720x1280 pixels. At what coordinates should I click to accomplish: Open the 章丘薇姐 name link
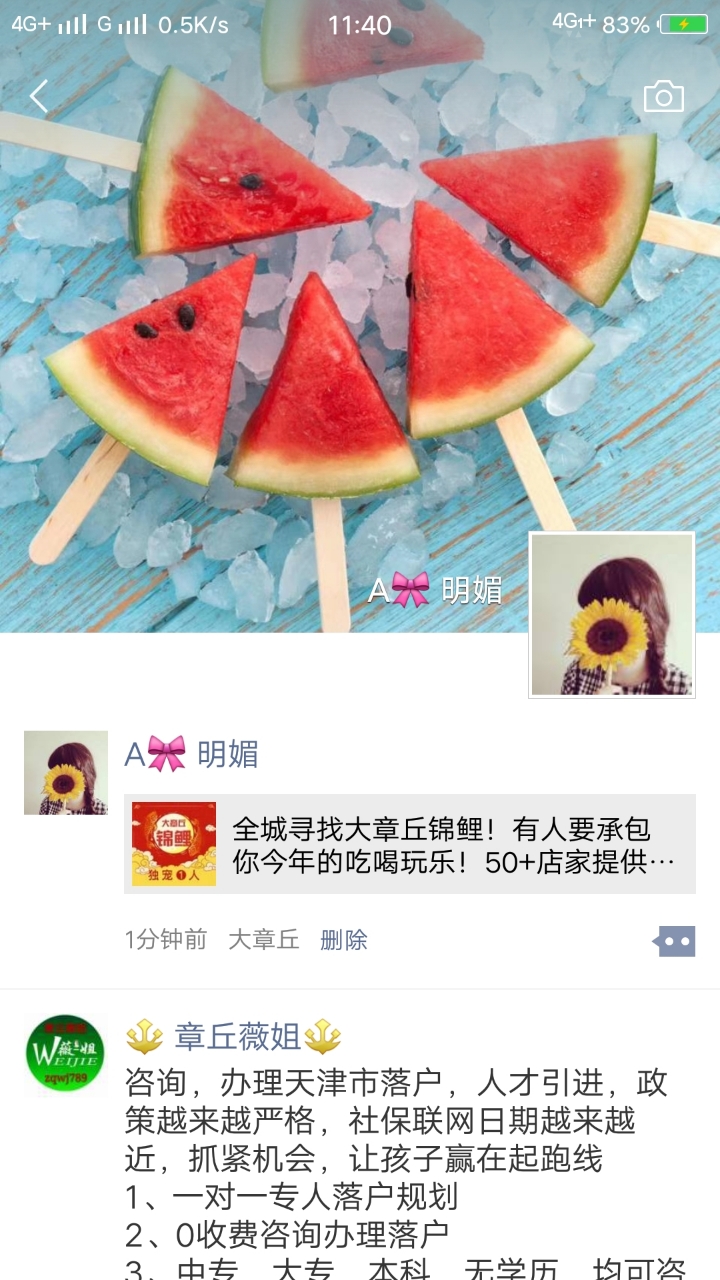[236, 1037]
